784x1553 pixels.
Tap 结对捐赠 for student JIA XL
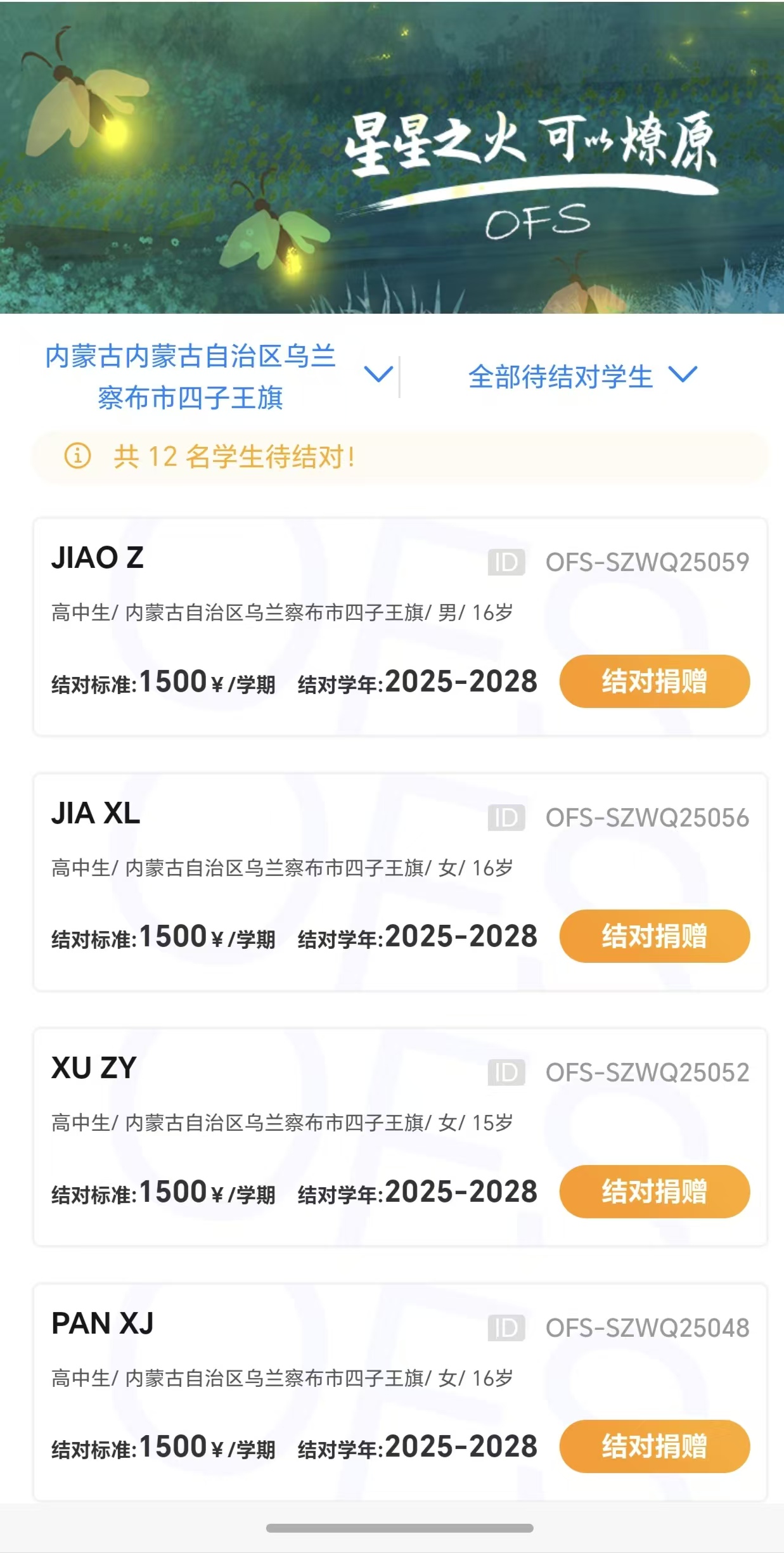(x=654, y=936)
